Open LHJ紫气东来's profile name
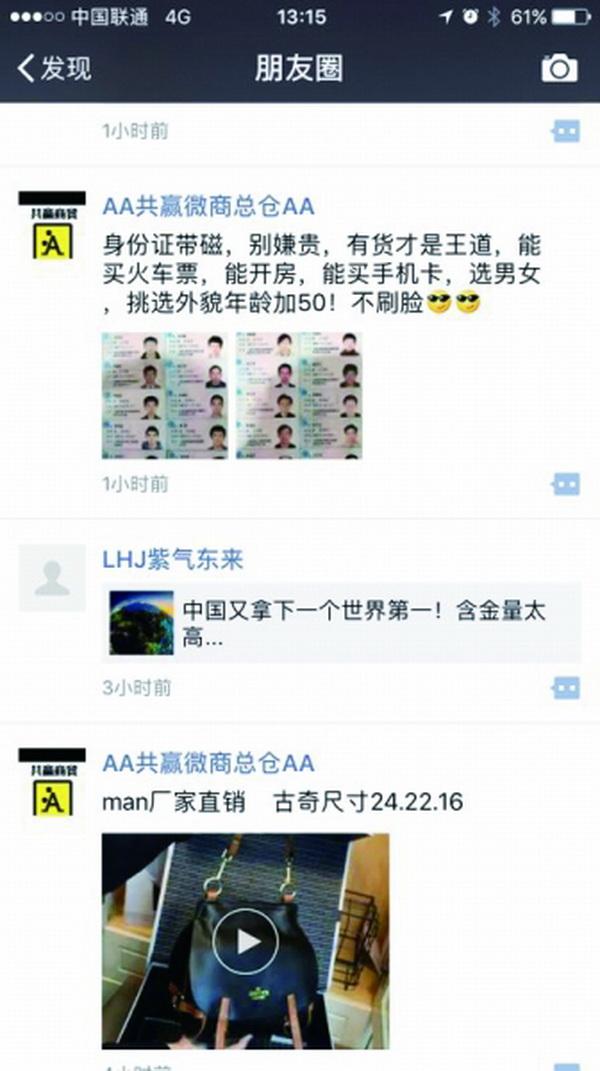The height and width of the screenshot is (1071, 600). coord(173,560)
